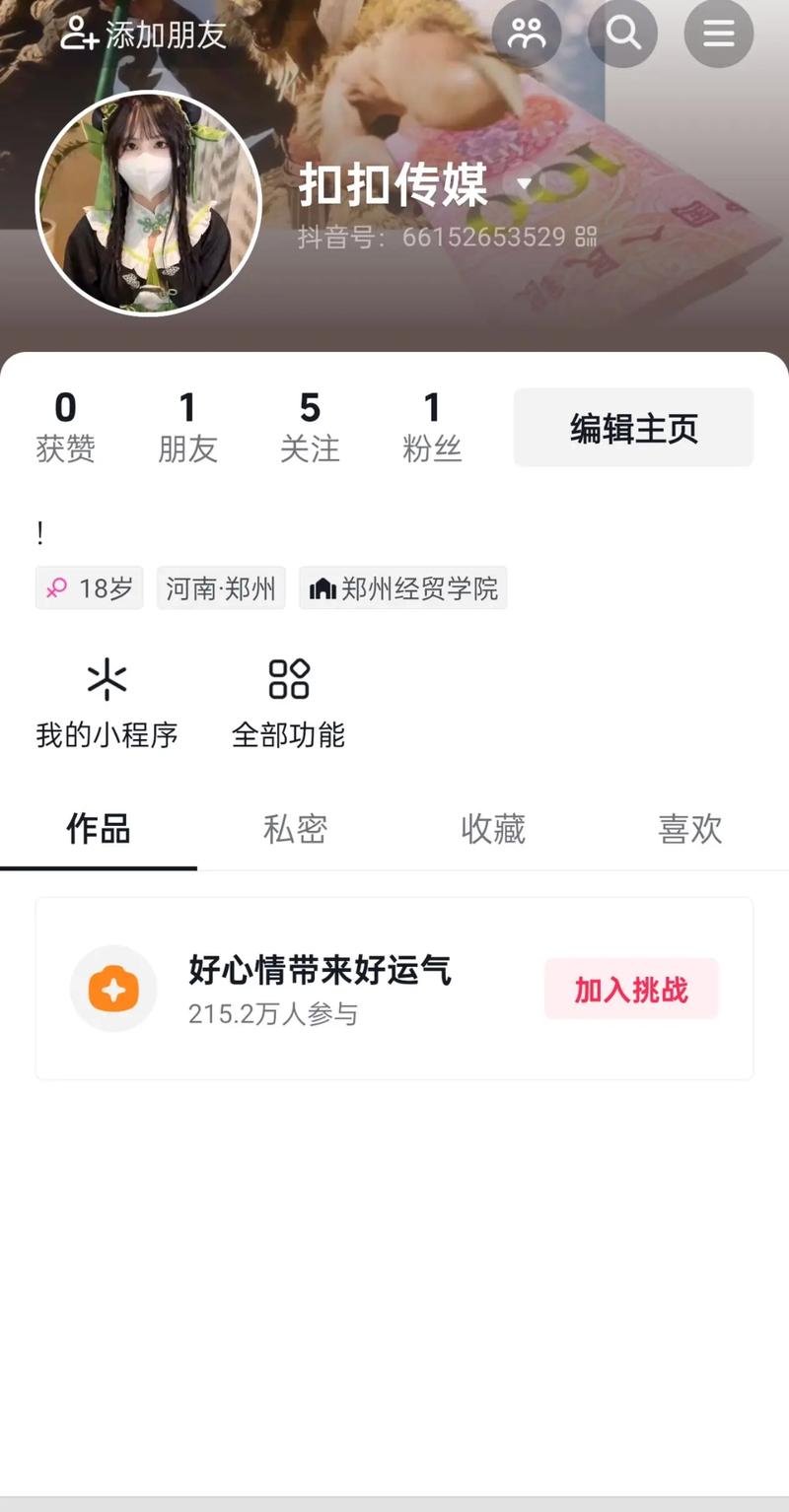Image resolution: width=789 pixels, height=1512 pixels.
Task: Tap 添加朋友 to add friends
Action: (x=144, y=34)
